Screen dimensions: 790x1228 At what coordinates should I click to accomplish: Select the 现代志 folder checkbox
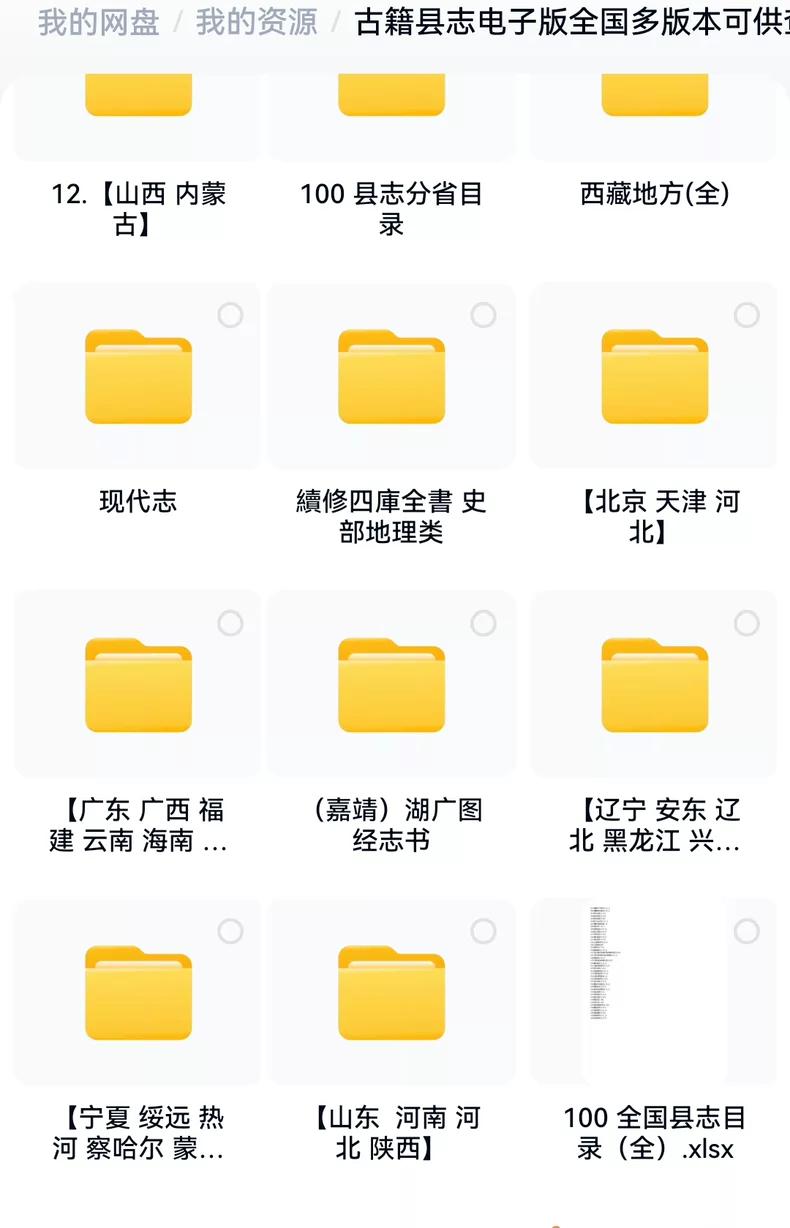[230, 316]
